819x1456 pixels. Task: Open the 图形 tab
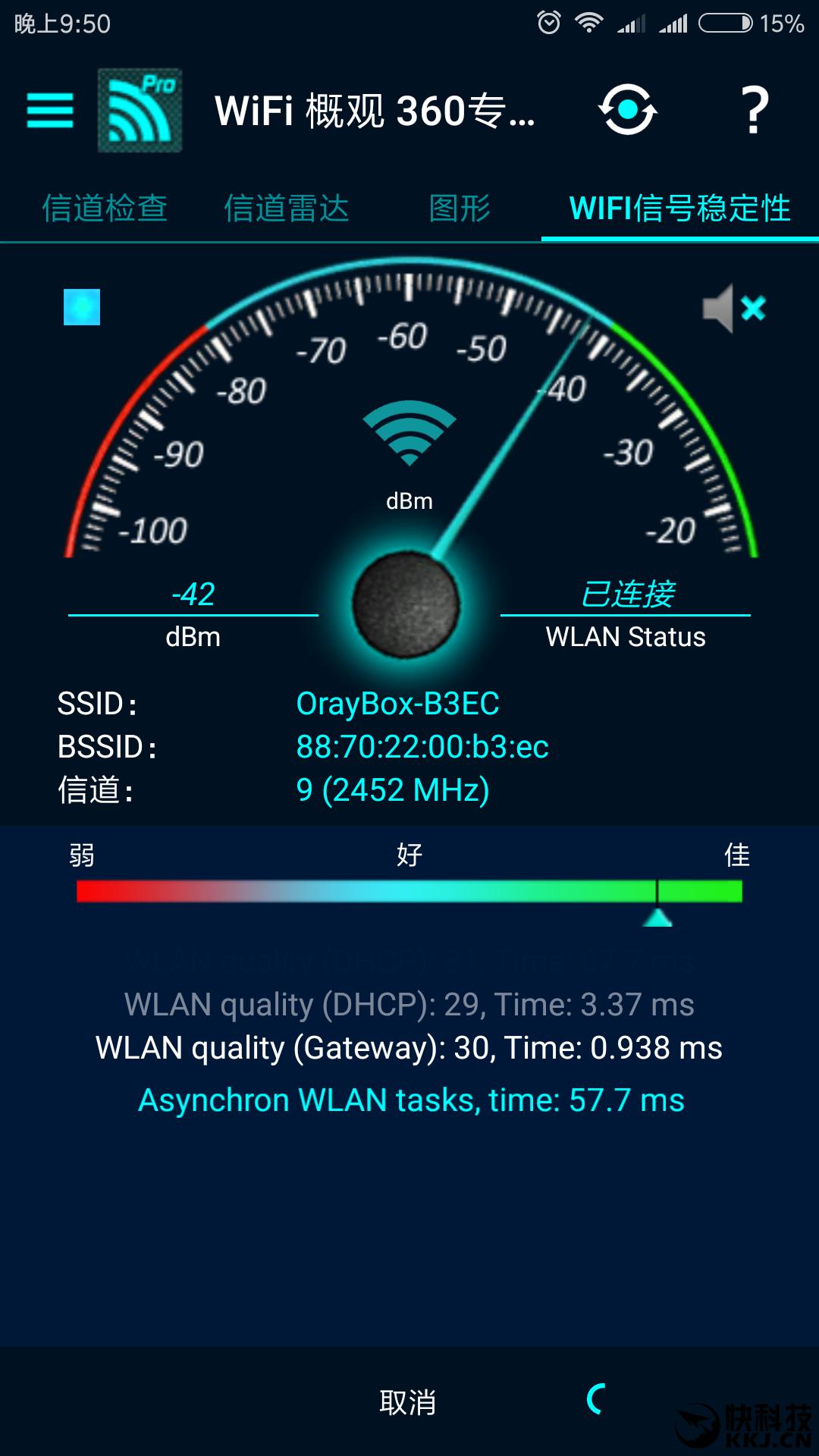pos(460,209)
